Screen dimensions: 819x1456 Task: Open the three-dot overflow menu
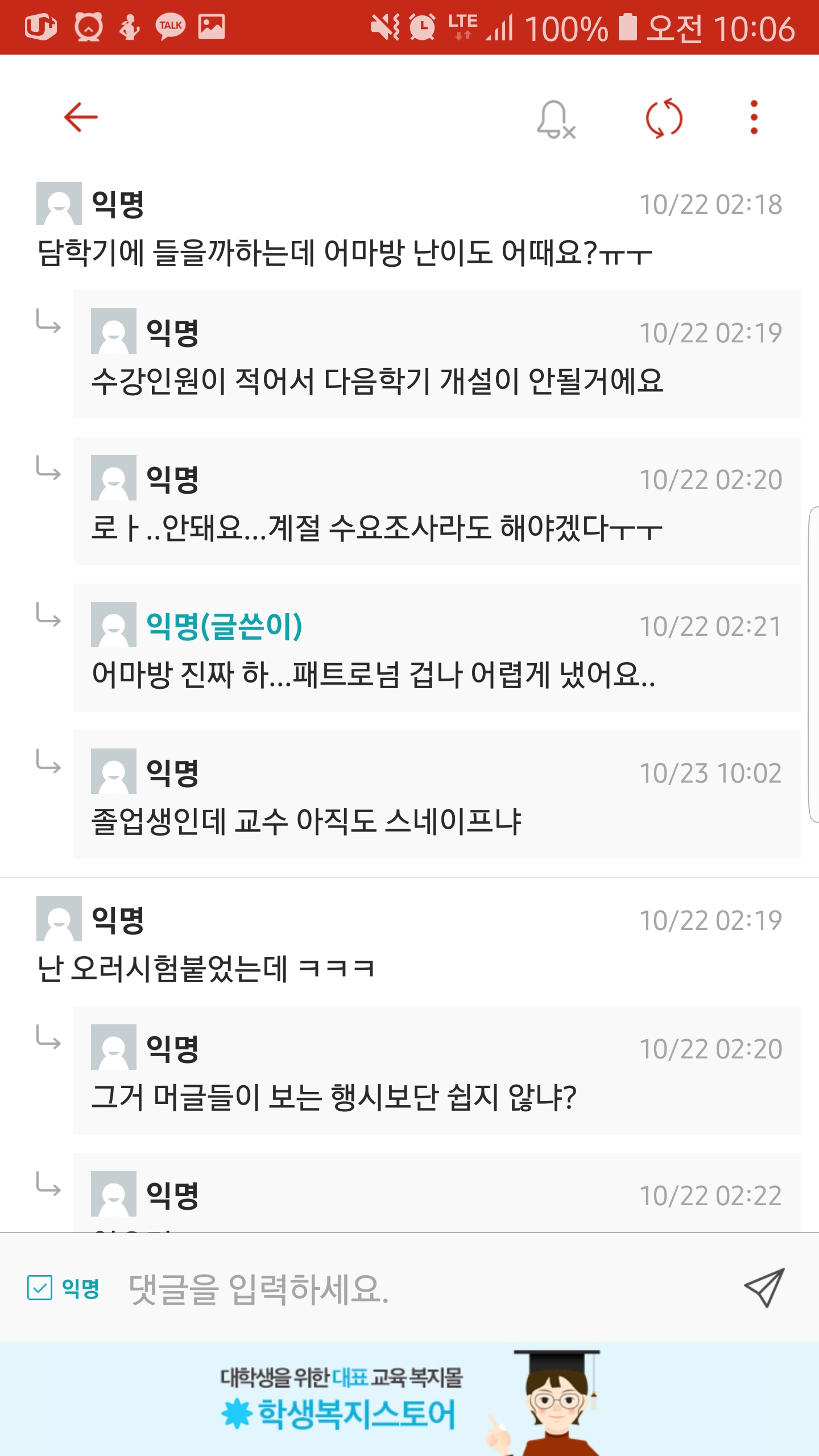pyautogui.click(x=754, y=118)
